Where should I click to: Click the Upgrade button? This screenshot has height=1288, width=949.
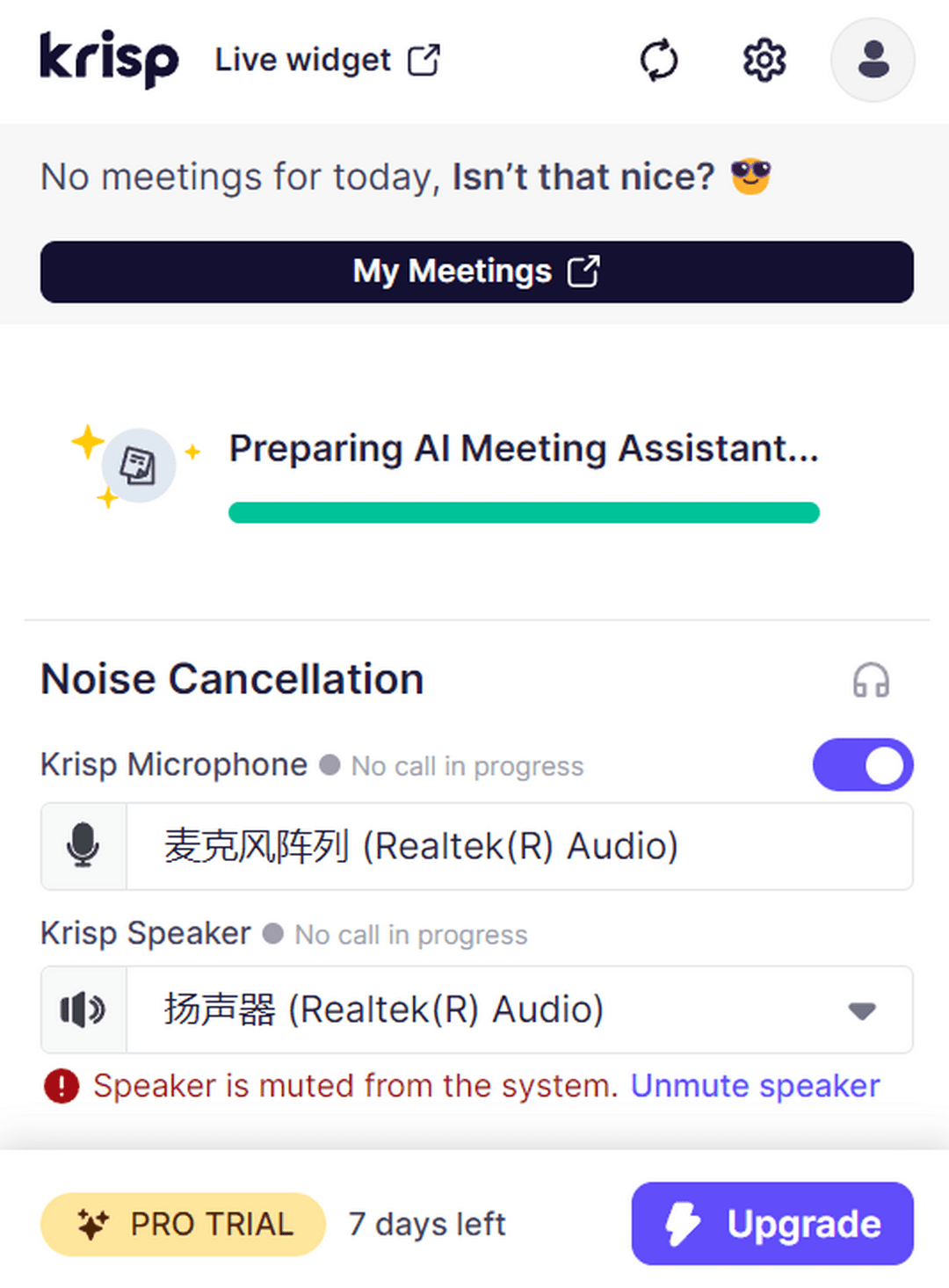click(771, 1223)
